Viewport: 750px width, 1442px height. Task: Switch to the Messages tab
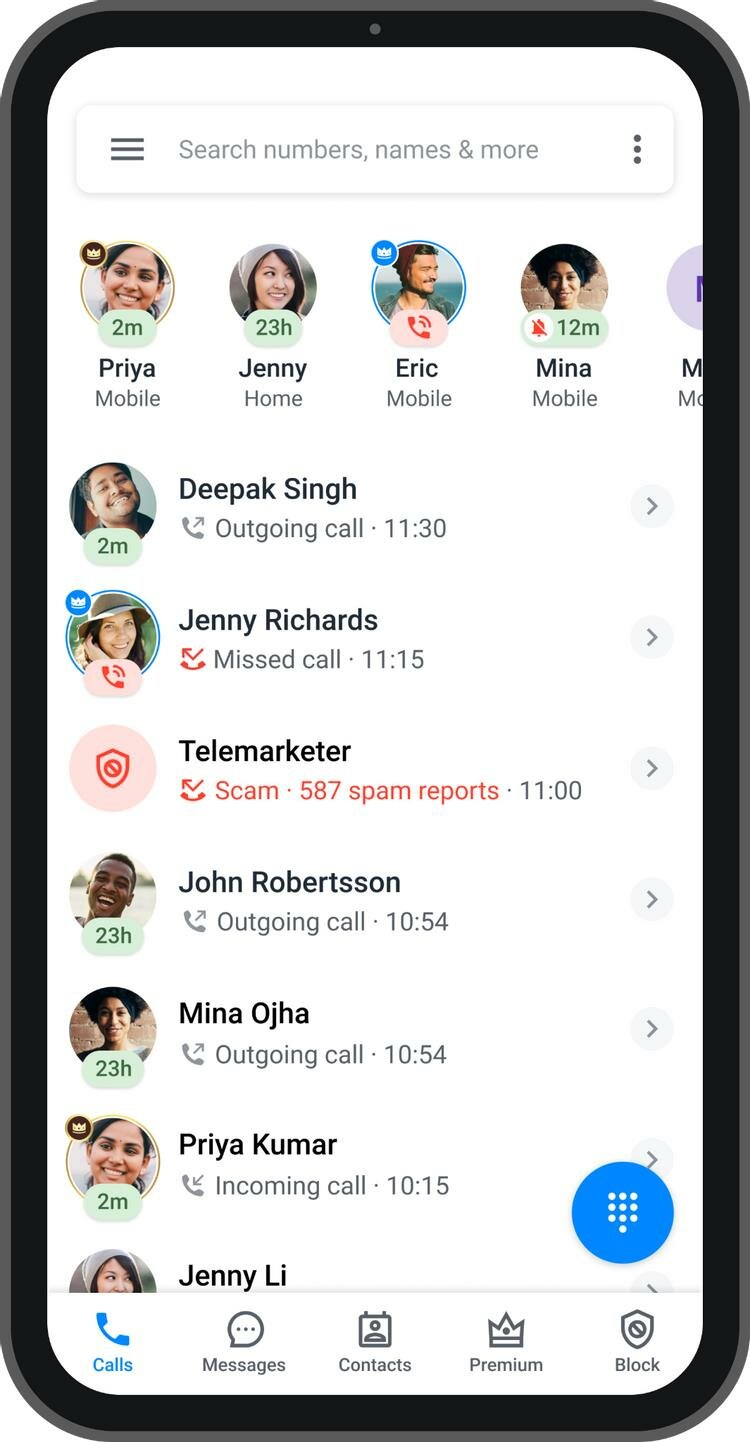click(x=244, y=1343)
